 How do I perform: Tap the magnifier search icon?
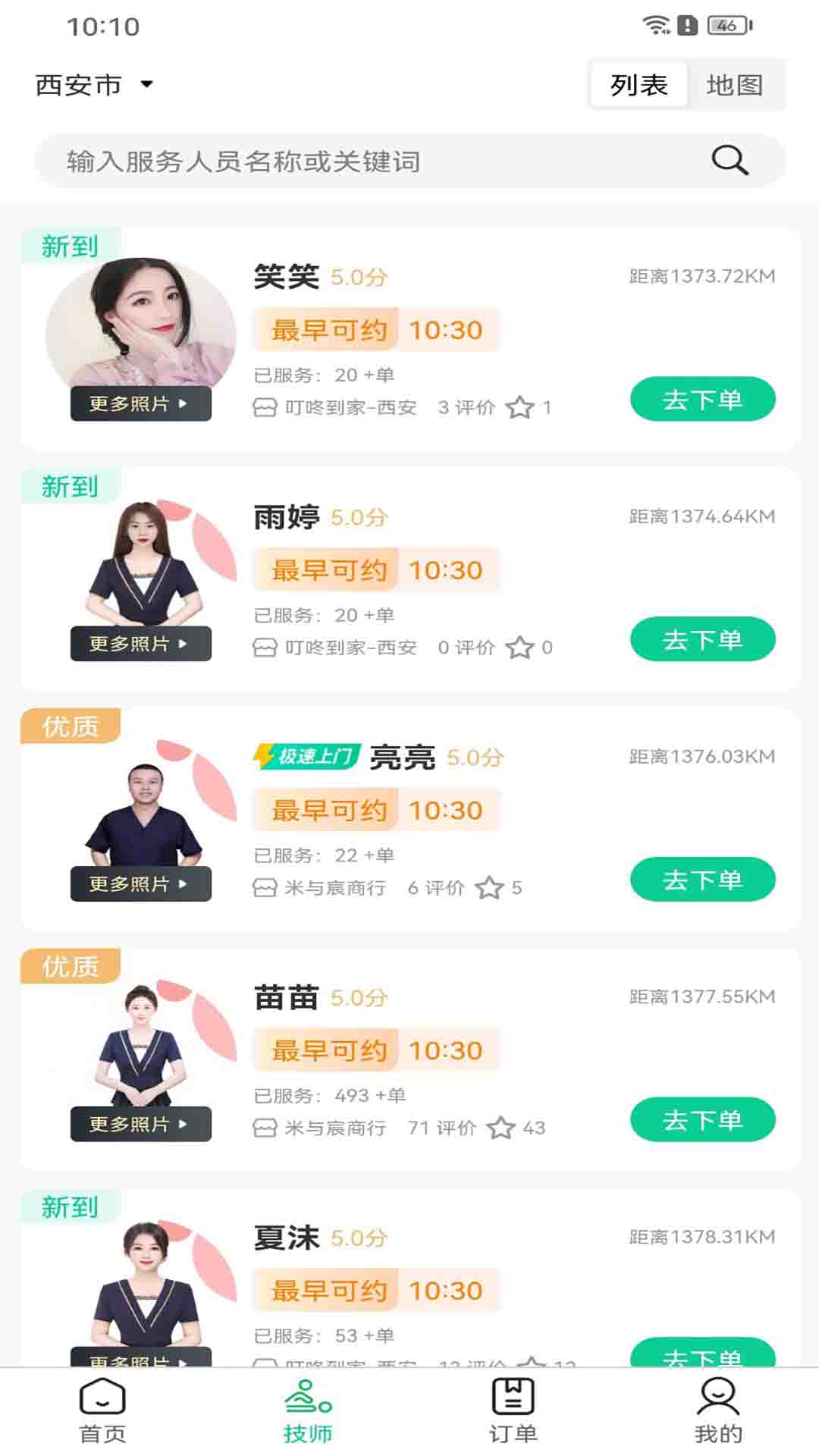tap(730, 161)
